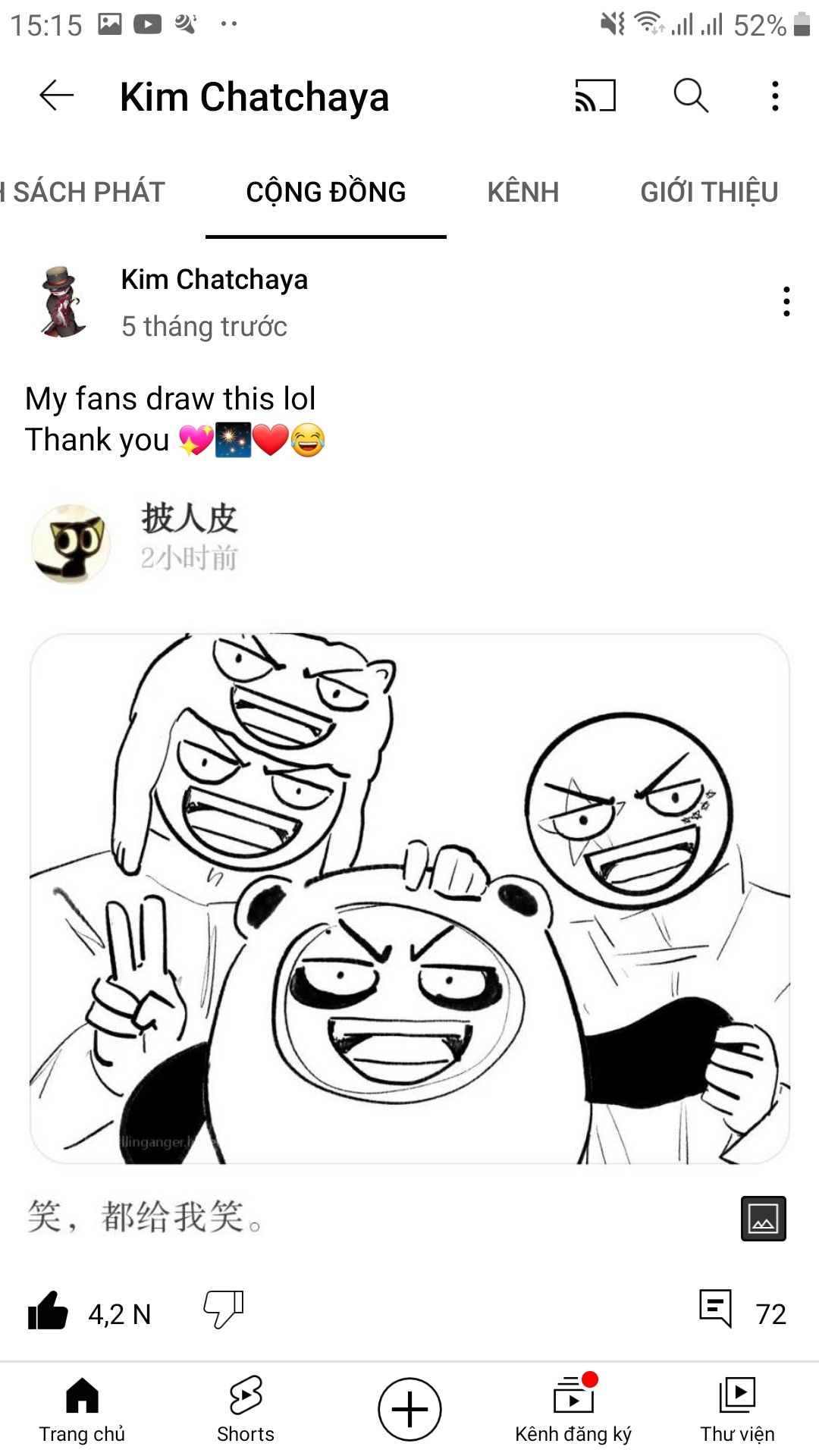Go to the Trang chủ home tab
The height and width of the screenshot is (1456, 819).
point(82,1410)
